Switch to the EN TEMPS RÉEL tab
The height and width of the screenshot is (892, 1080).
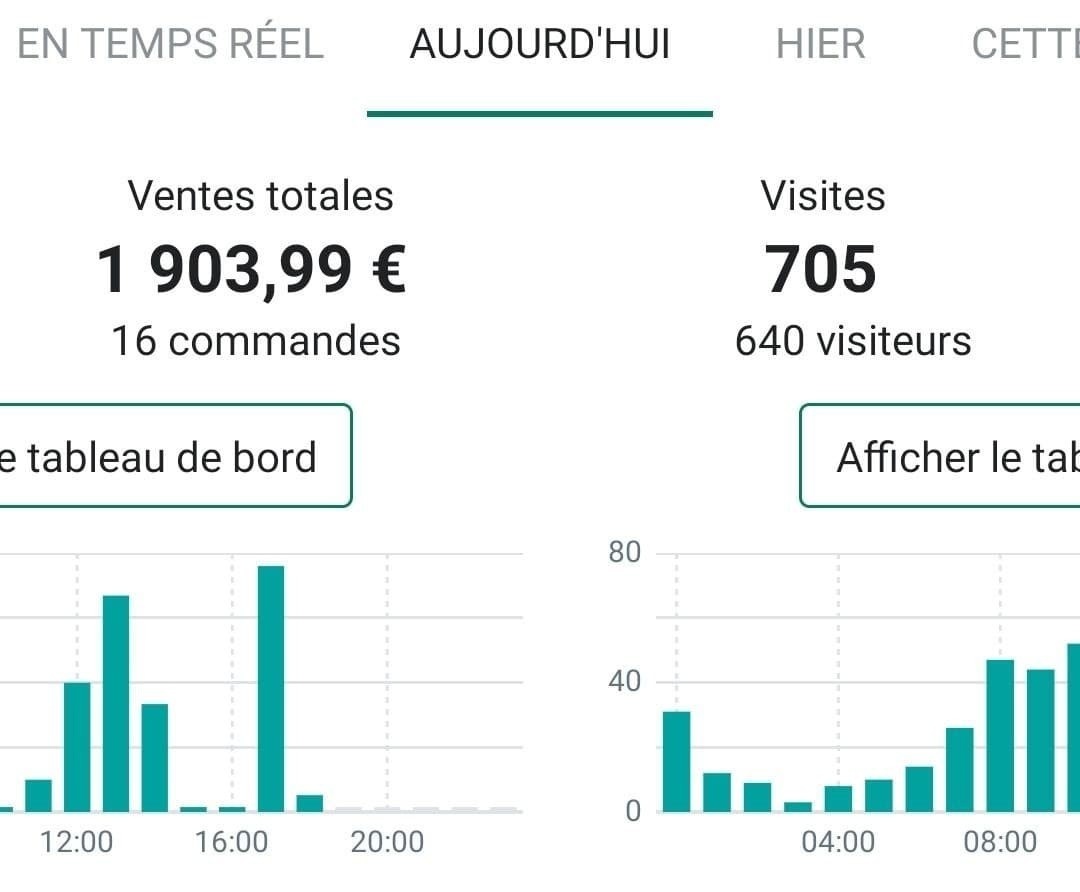170,45
